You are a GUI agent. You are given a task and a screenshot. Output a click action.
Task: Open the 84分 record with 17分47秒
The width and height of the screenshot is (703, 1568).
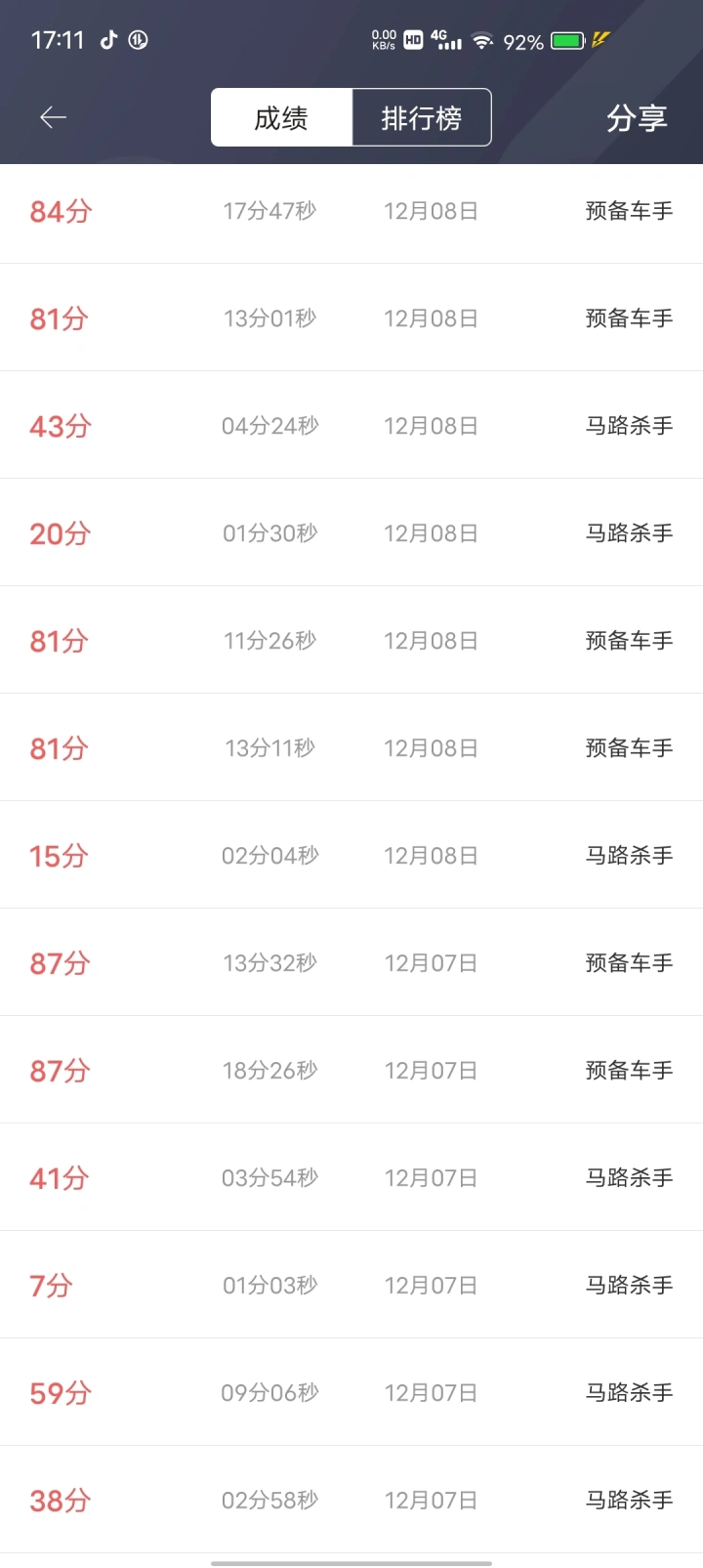(351, 211)
